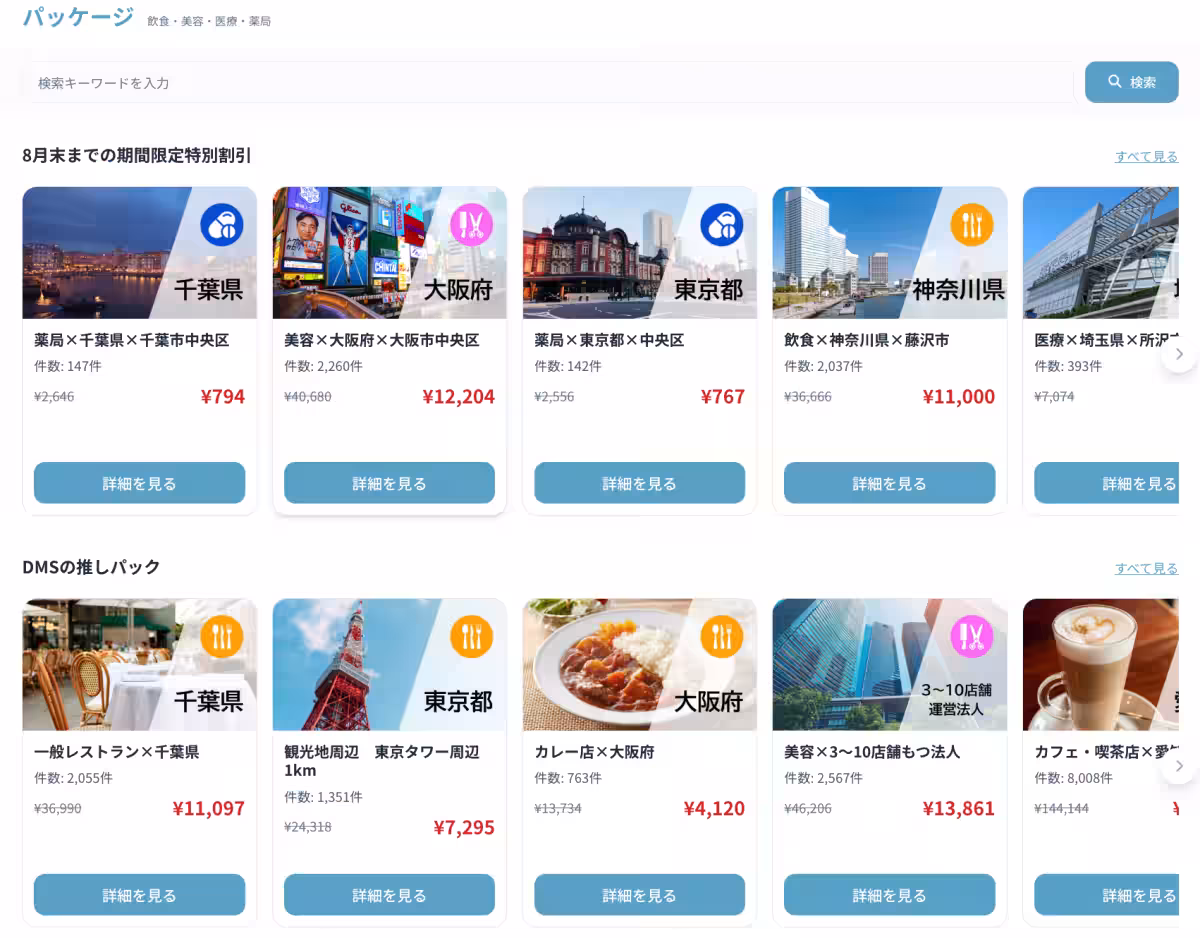Image resolution: width=1200 pixels, height=938 pixels.
Task: View details for 美容×3〜10店舗もつ法人
Action: click(889, 896)
